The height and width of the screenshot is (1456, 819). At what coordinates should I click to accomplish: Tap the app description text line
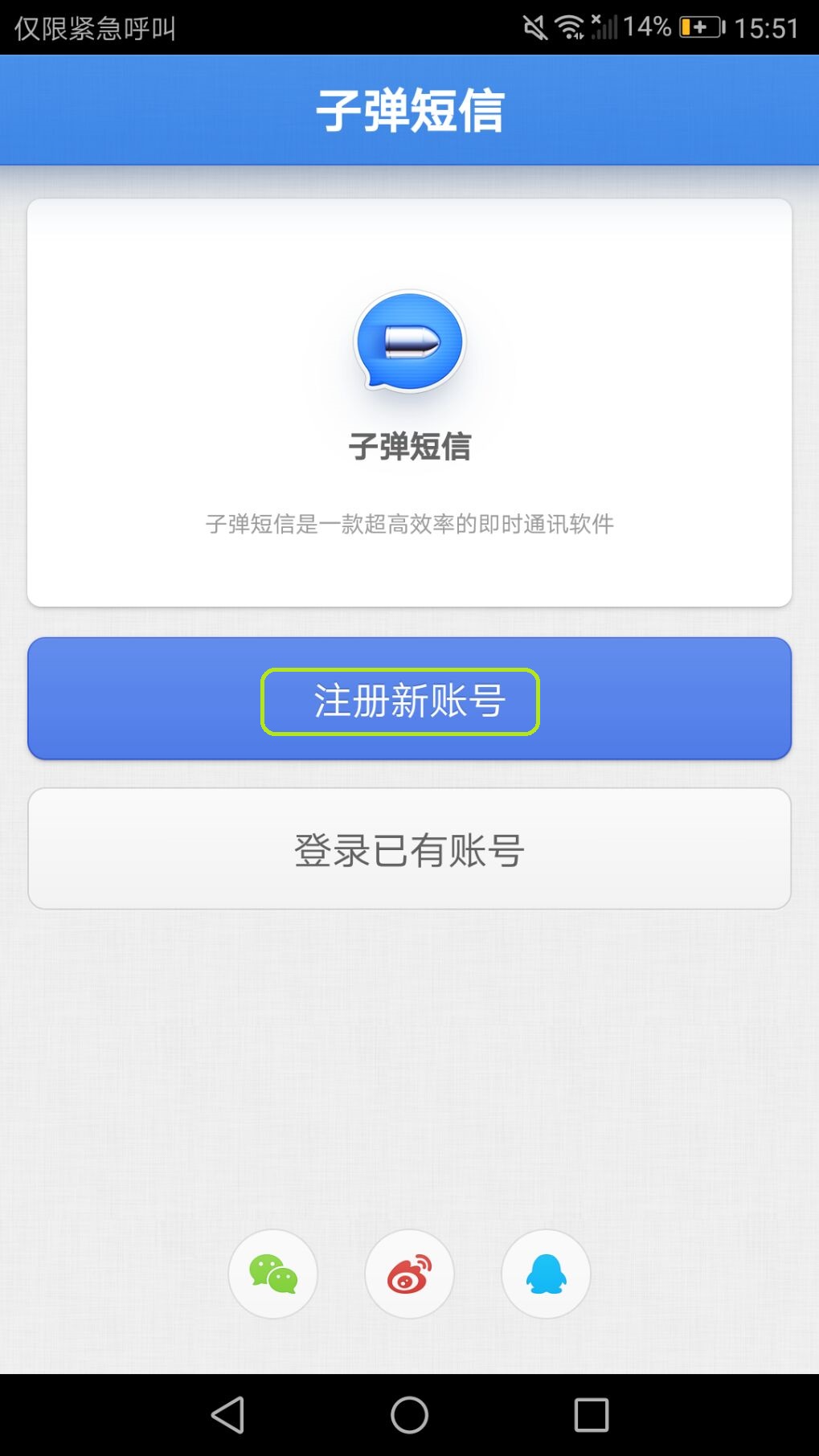pos(409,523)
